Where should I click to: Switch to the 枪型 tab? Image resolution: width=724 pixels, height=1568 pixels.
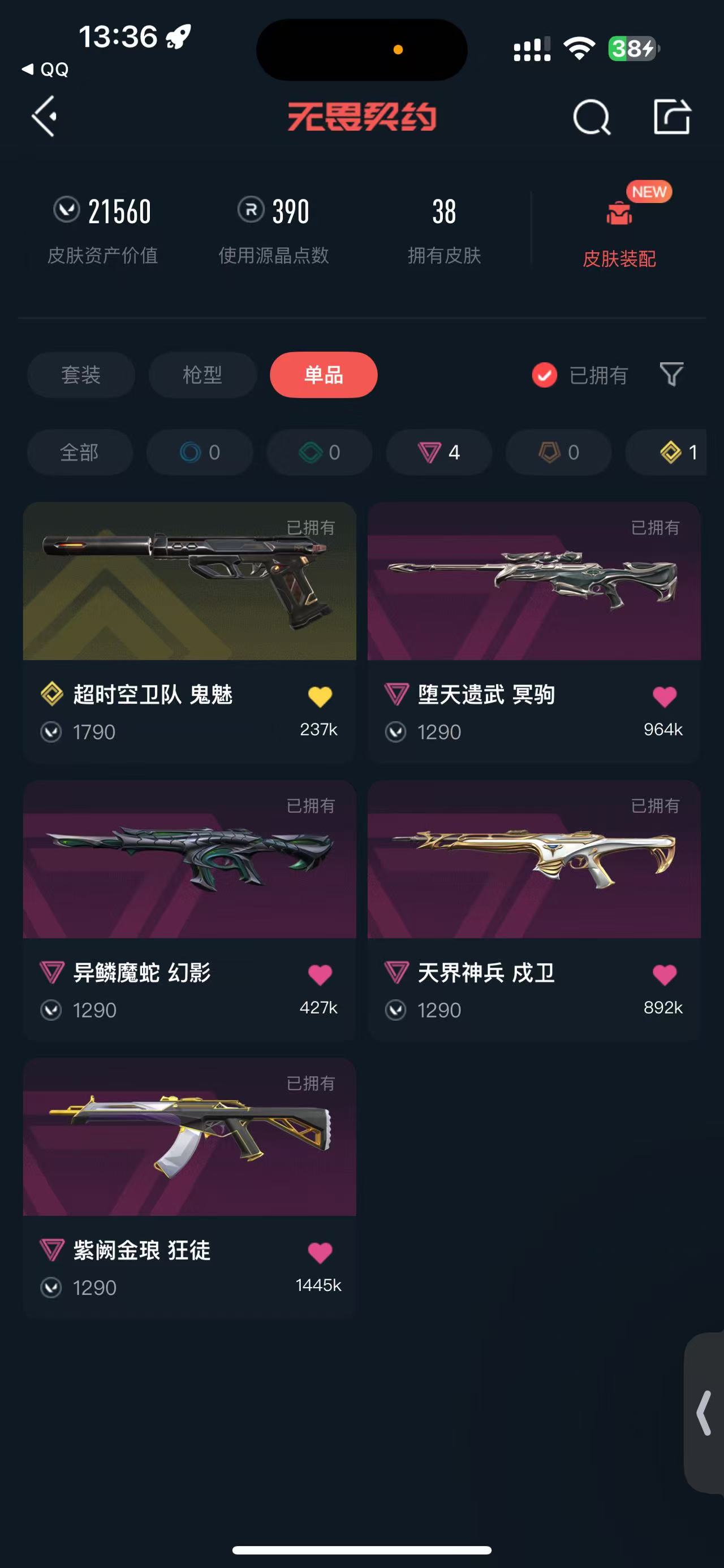coord(202,374)
